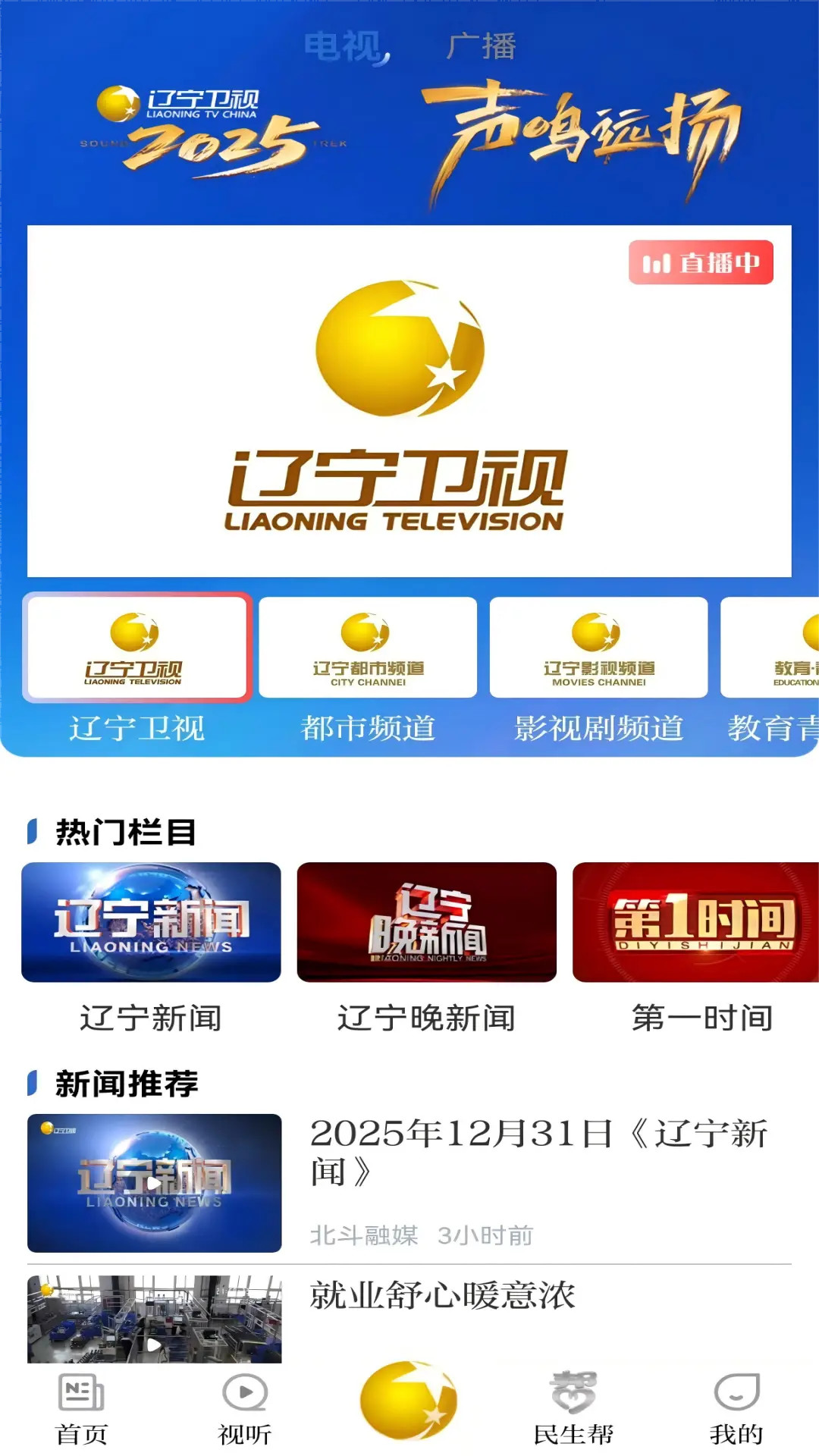Select the 都市频道 channel card
This screenshot has width=819, height=1456.
[x=369, y=648]
